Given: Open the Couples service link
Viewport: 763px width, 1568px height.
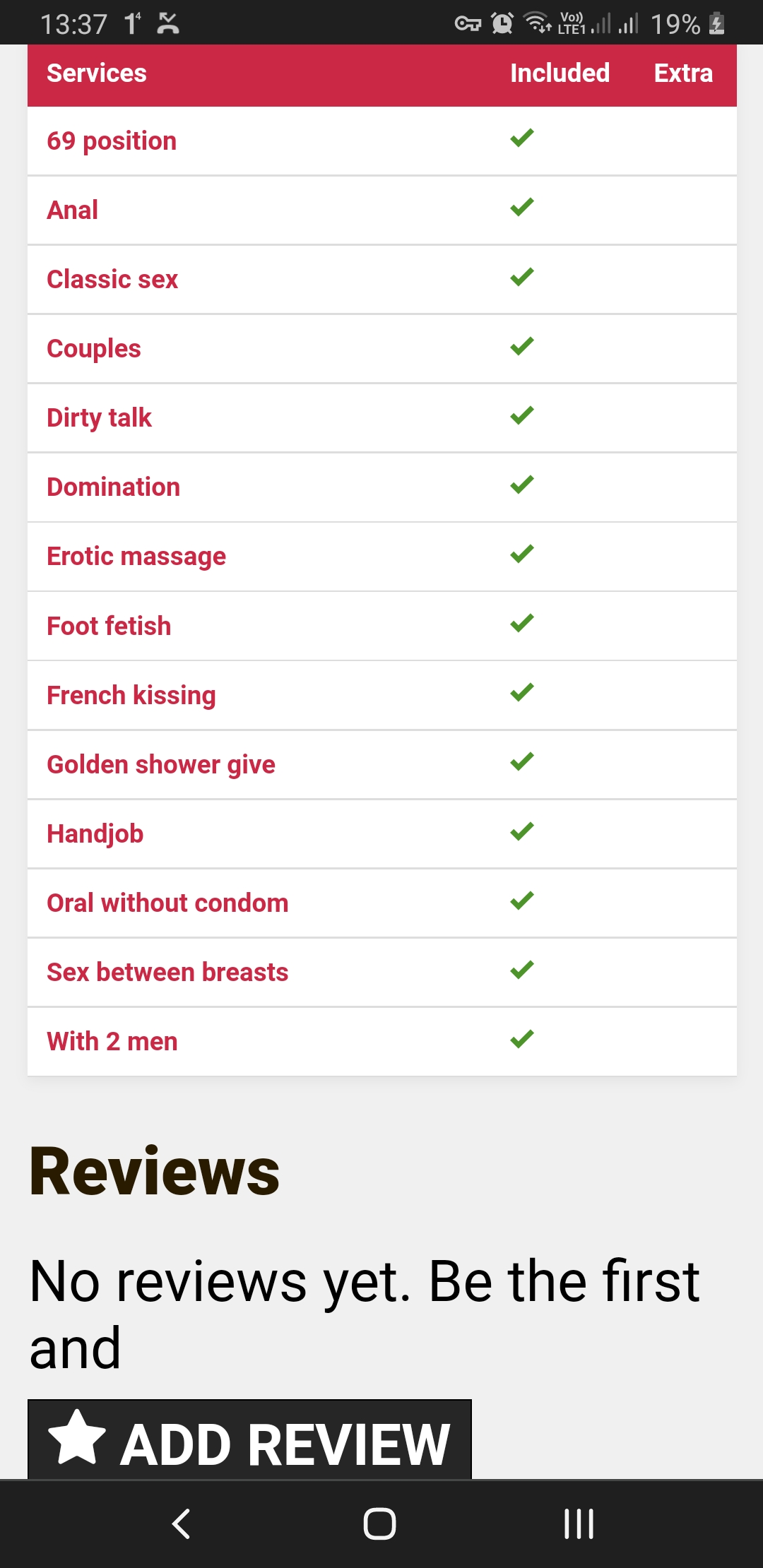Looking at the screenshot, I should [94, 349].
